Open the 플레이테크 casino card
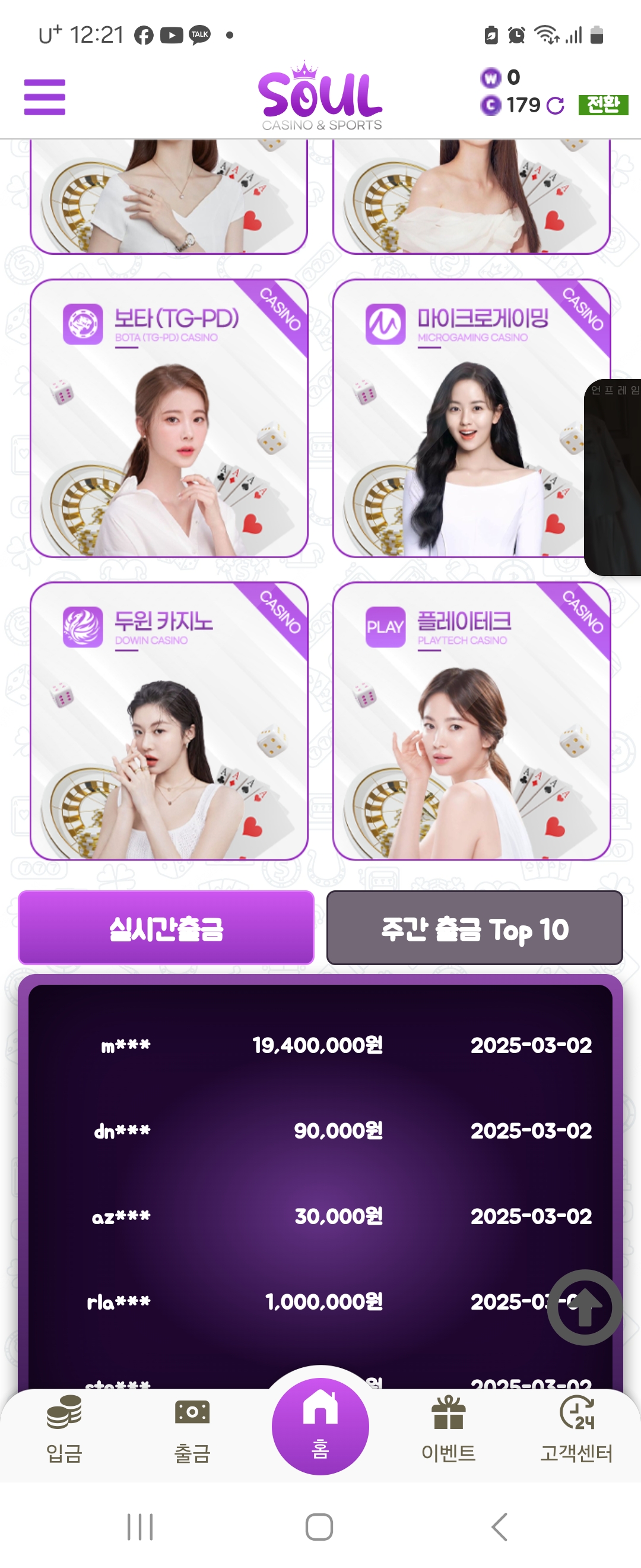The height and width of the screenshot is (1568, 641). click(x=471, y=720)
